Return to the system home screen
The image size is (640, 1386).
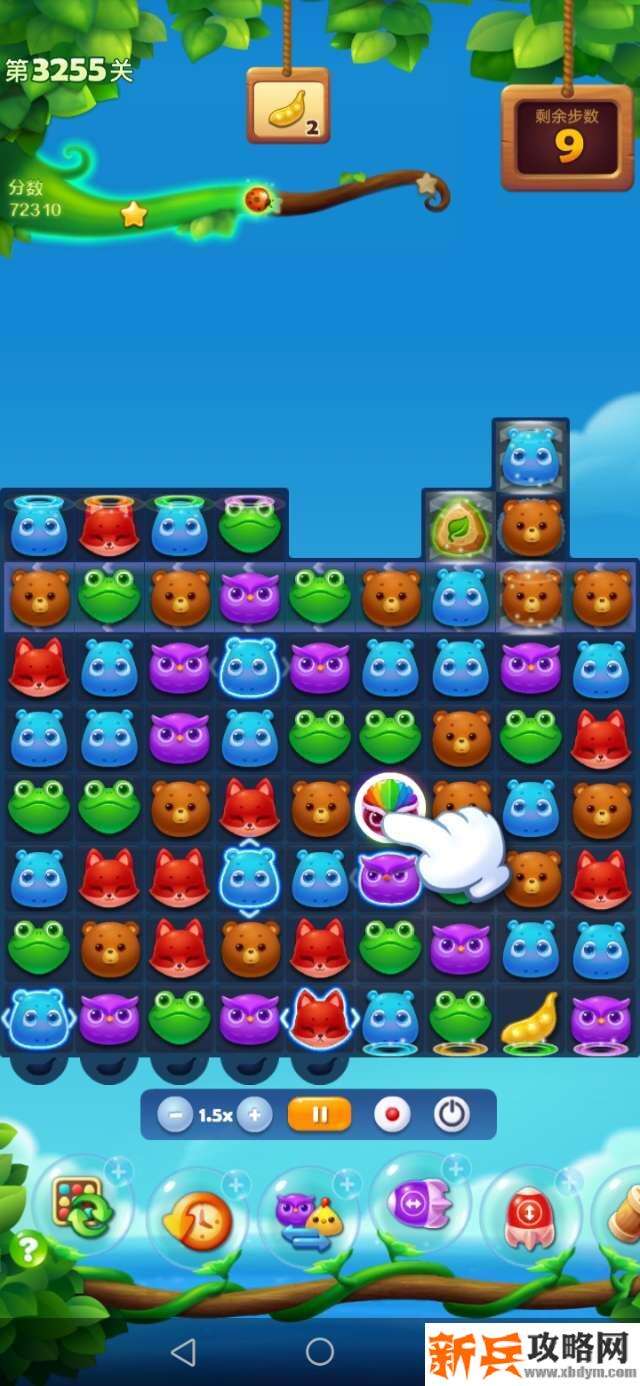pos(320,1353)
